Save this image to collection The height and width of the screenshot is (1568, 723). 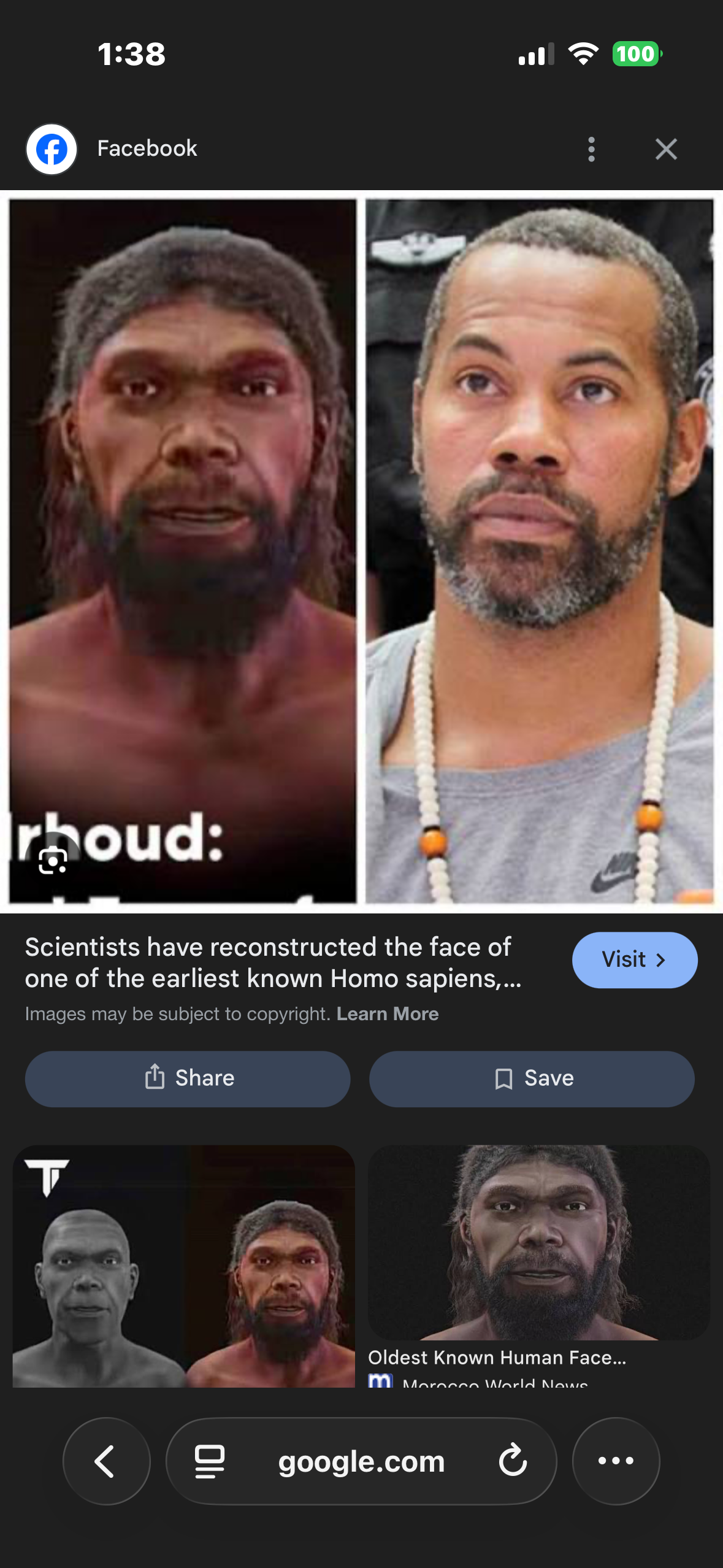point(532,1078)
